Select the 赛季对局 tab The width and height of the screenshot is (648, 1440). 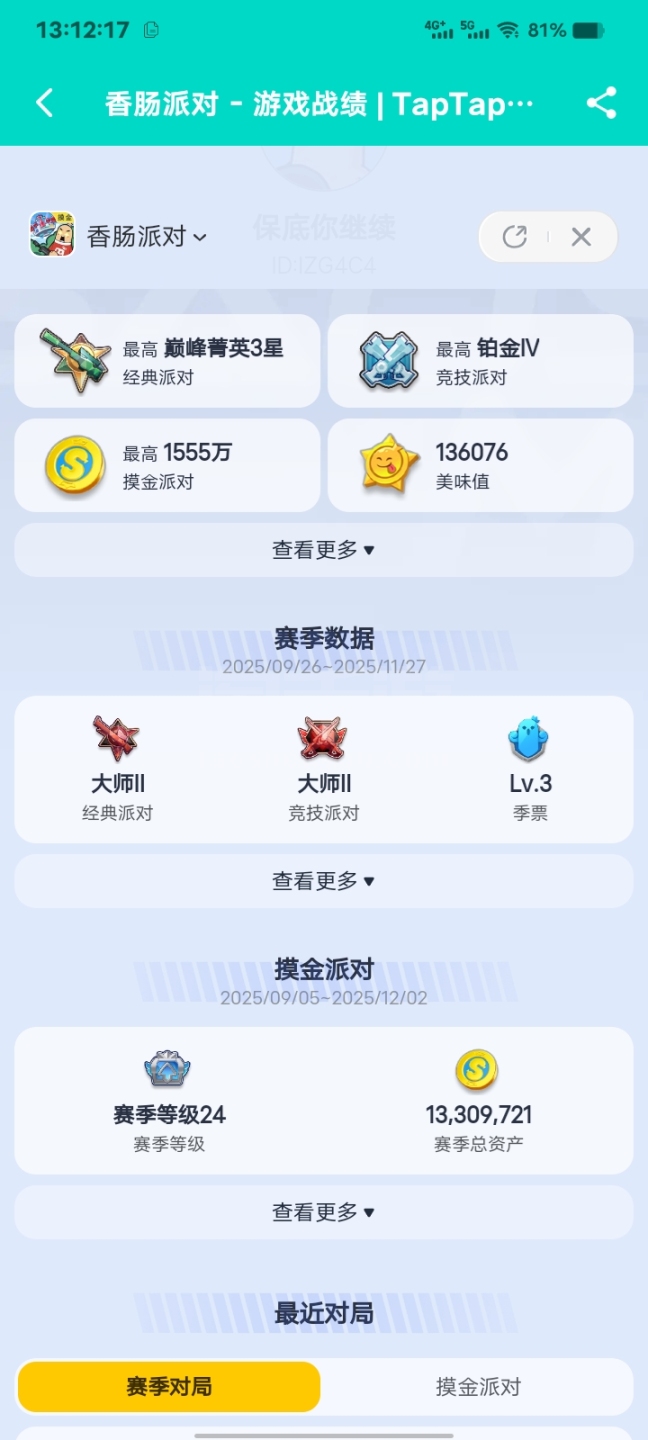coord(169,1387)
